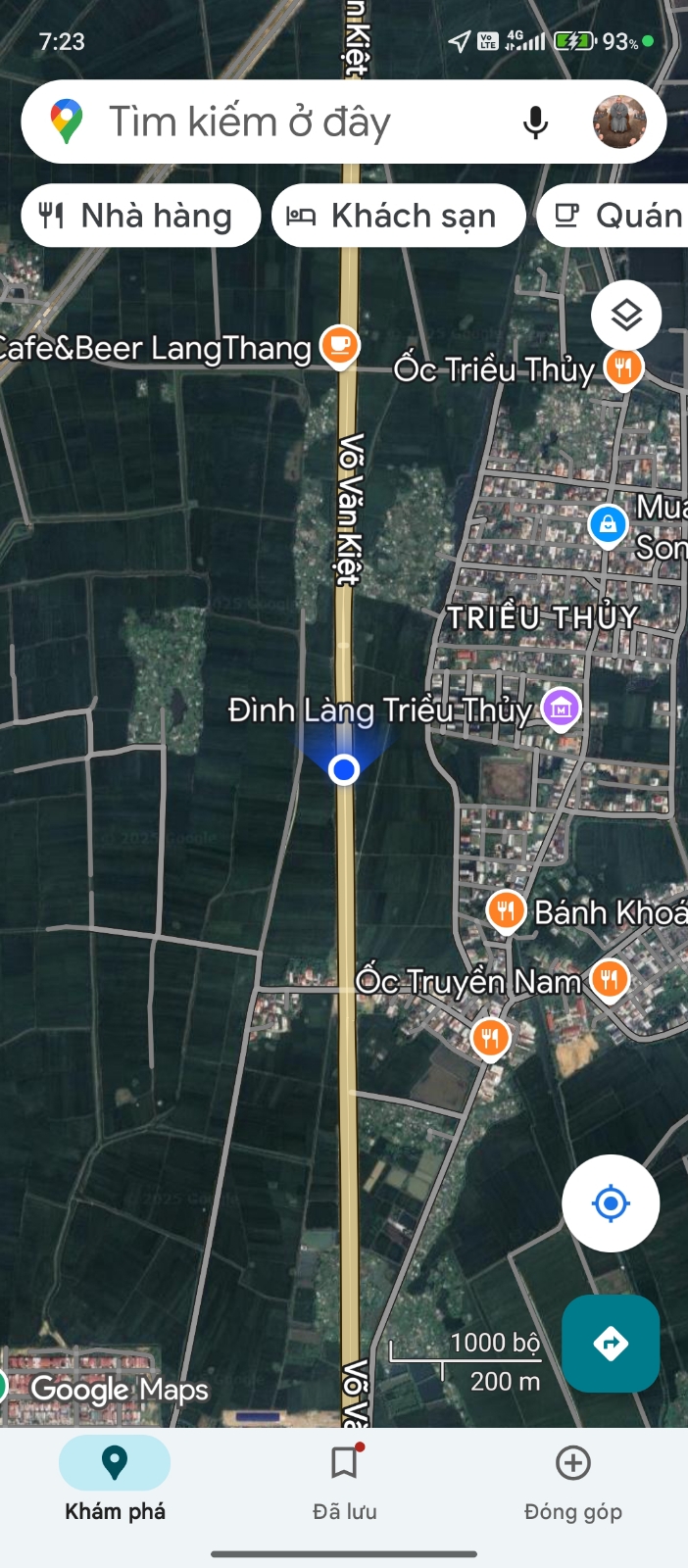Screen dimensions: 688x1568
Task: Select the Khách sạn chip
Action: coord(398,216)
